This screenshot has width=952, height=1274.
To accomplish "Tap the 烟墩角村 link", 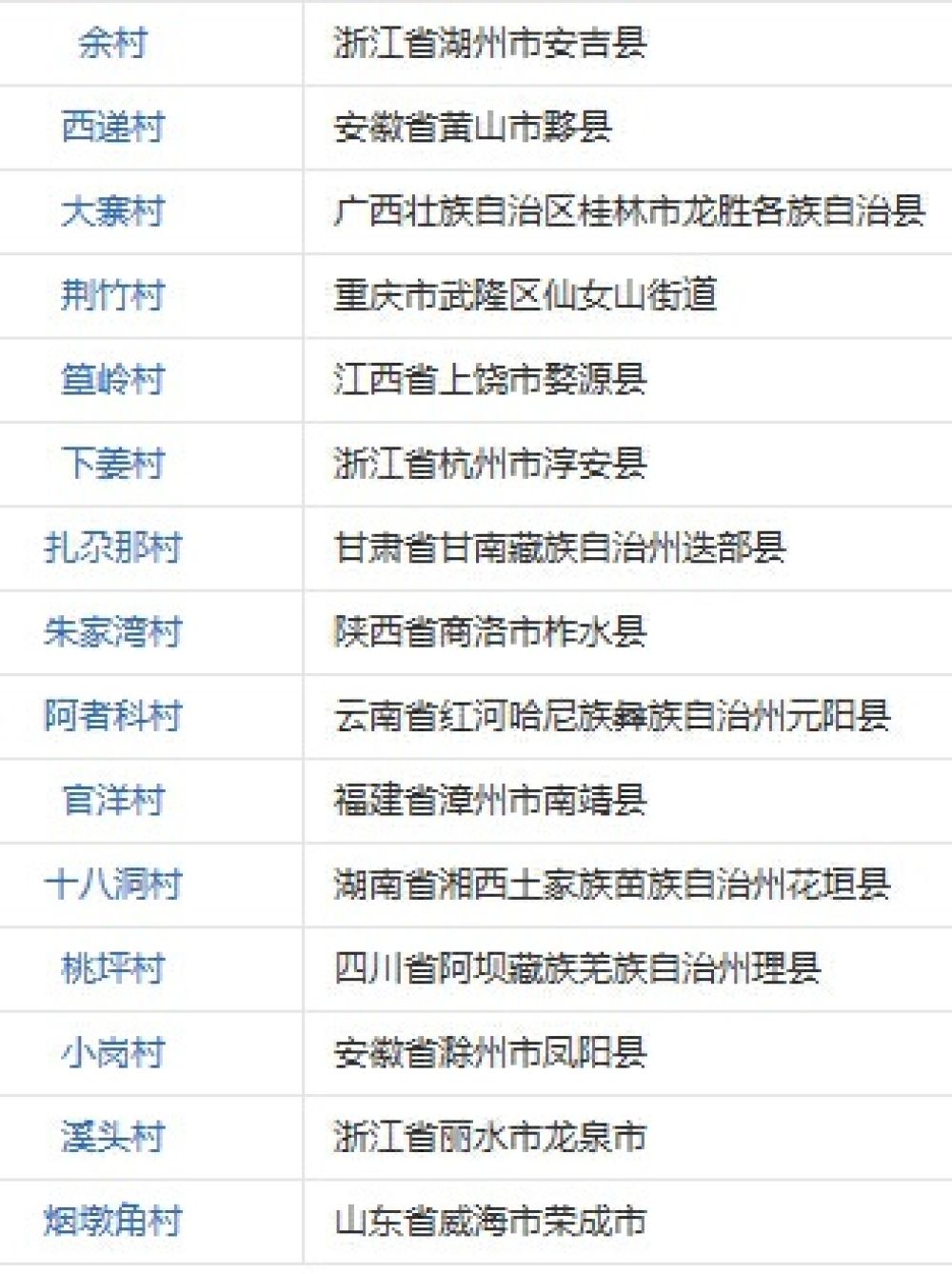I will (x=112, y=1221).
